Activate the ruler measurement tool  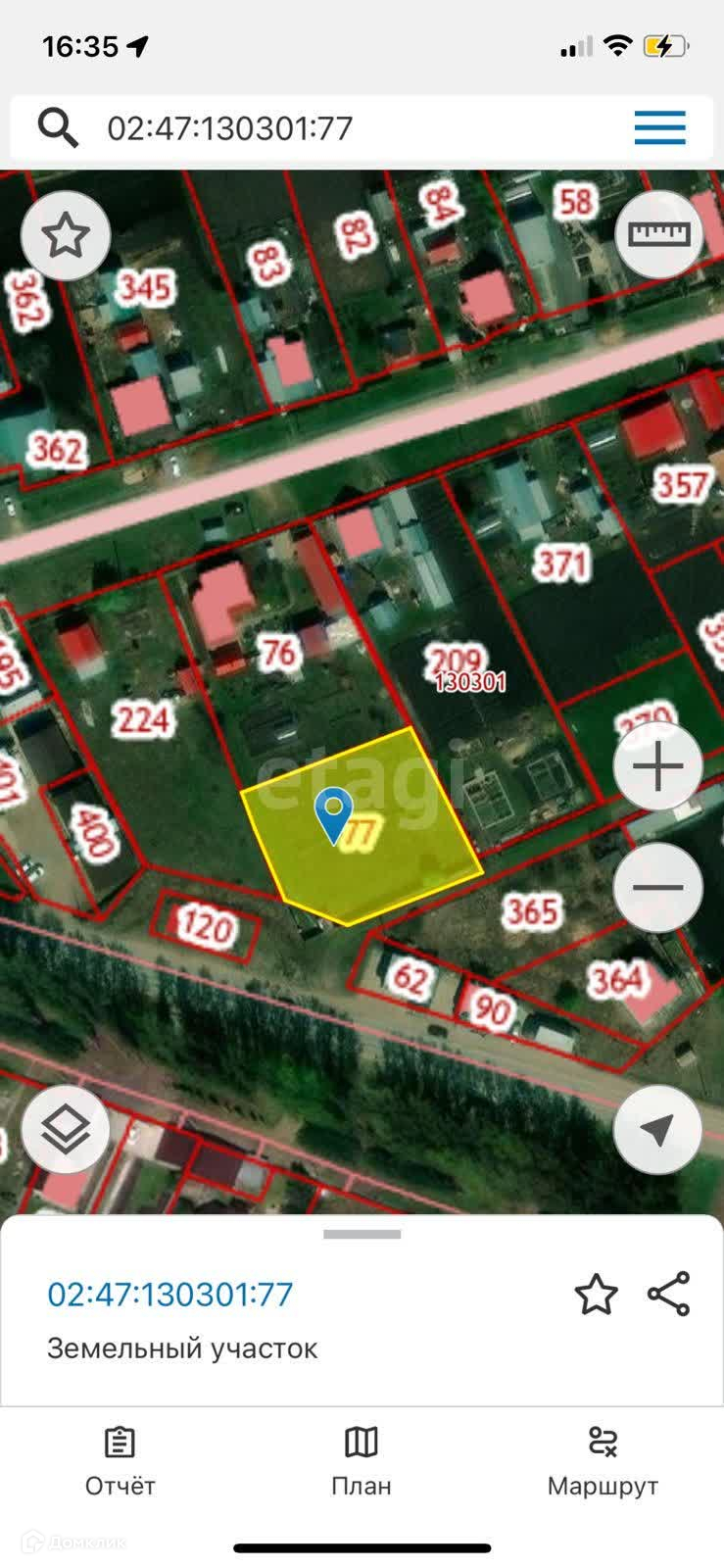coord(658,234)
